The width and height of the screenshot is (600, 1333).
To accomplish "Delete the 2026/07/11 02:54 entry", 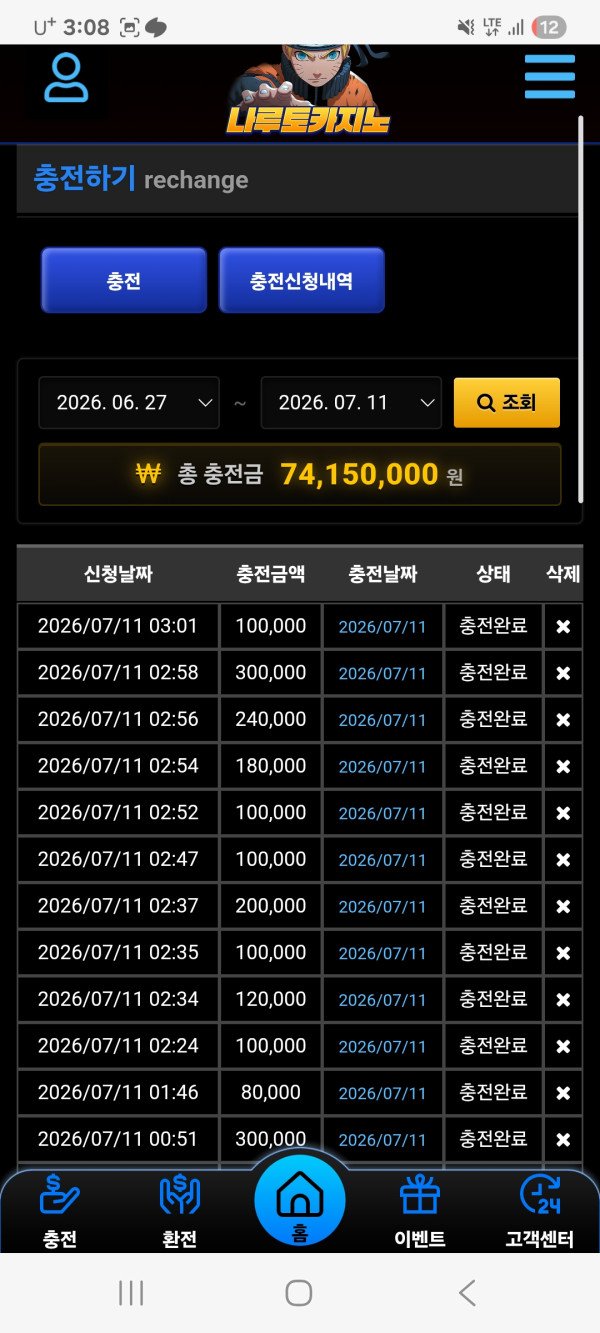I will pos(563,767).
